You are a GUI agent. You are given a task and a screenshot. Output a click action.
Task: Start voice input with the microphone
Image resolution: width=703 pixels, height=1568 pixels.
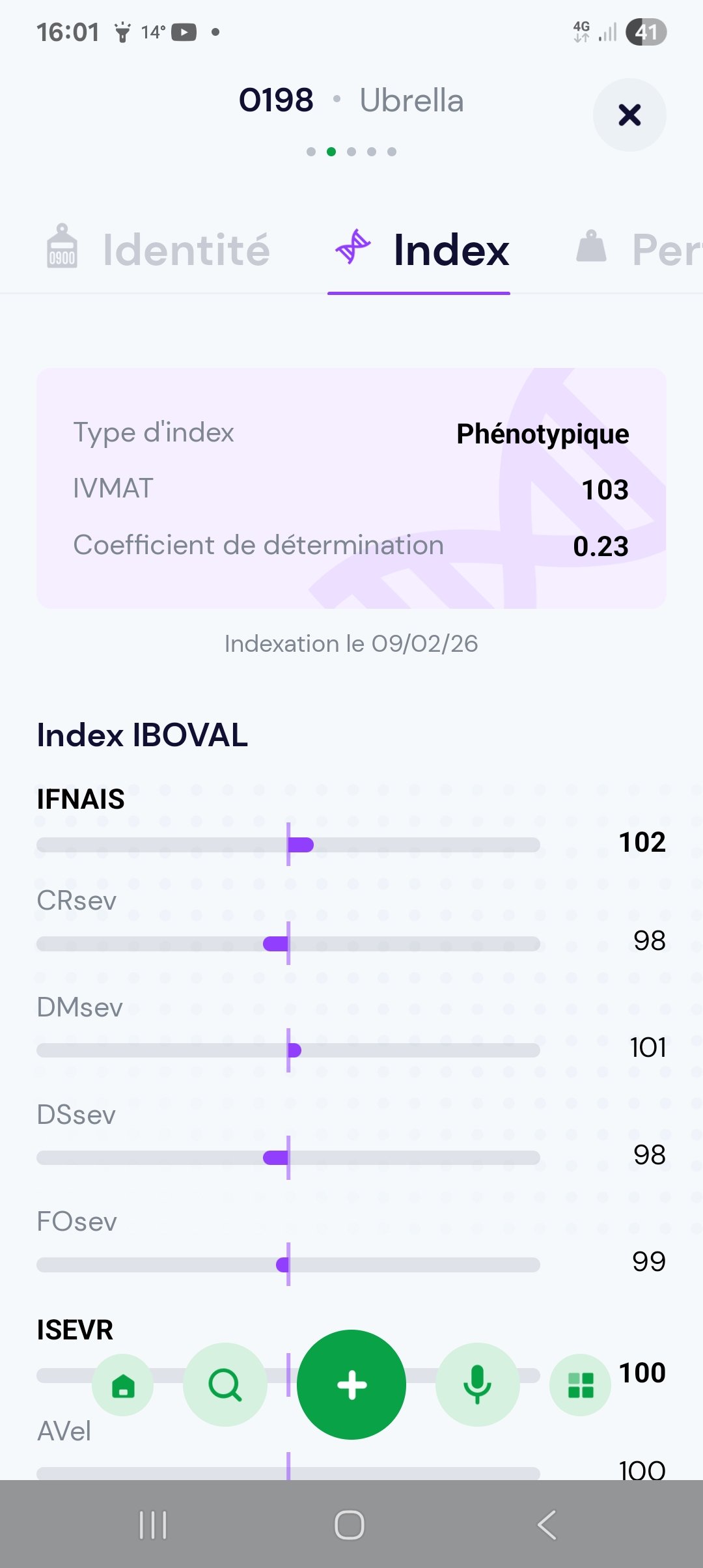[x=477, y=1385]
